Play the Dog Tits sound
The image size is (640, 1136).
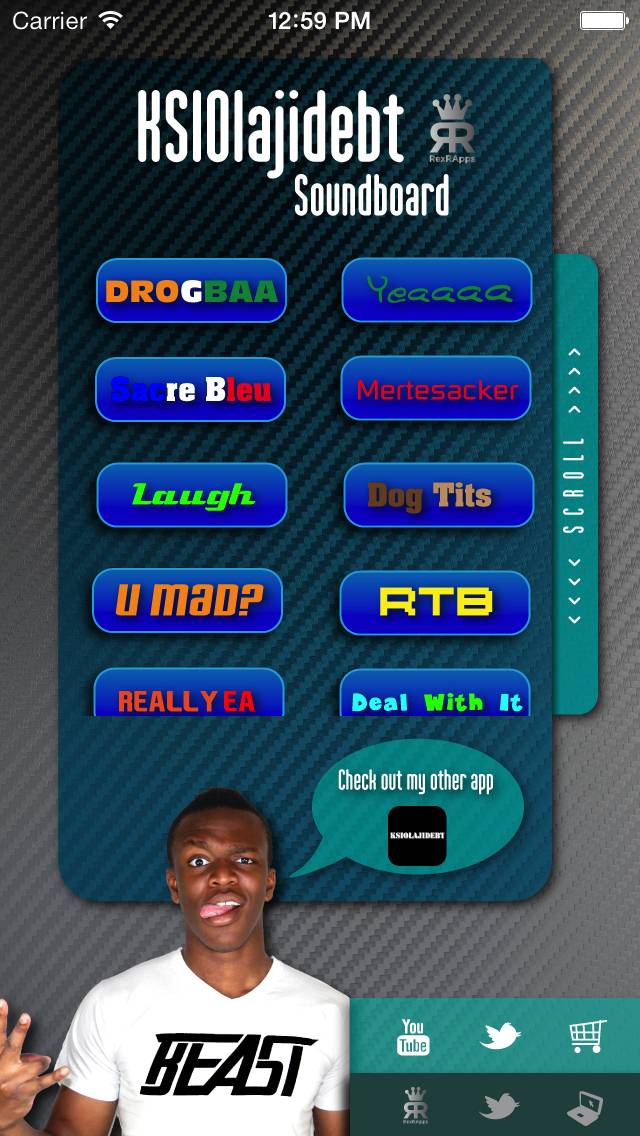click(438, 495)
